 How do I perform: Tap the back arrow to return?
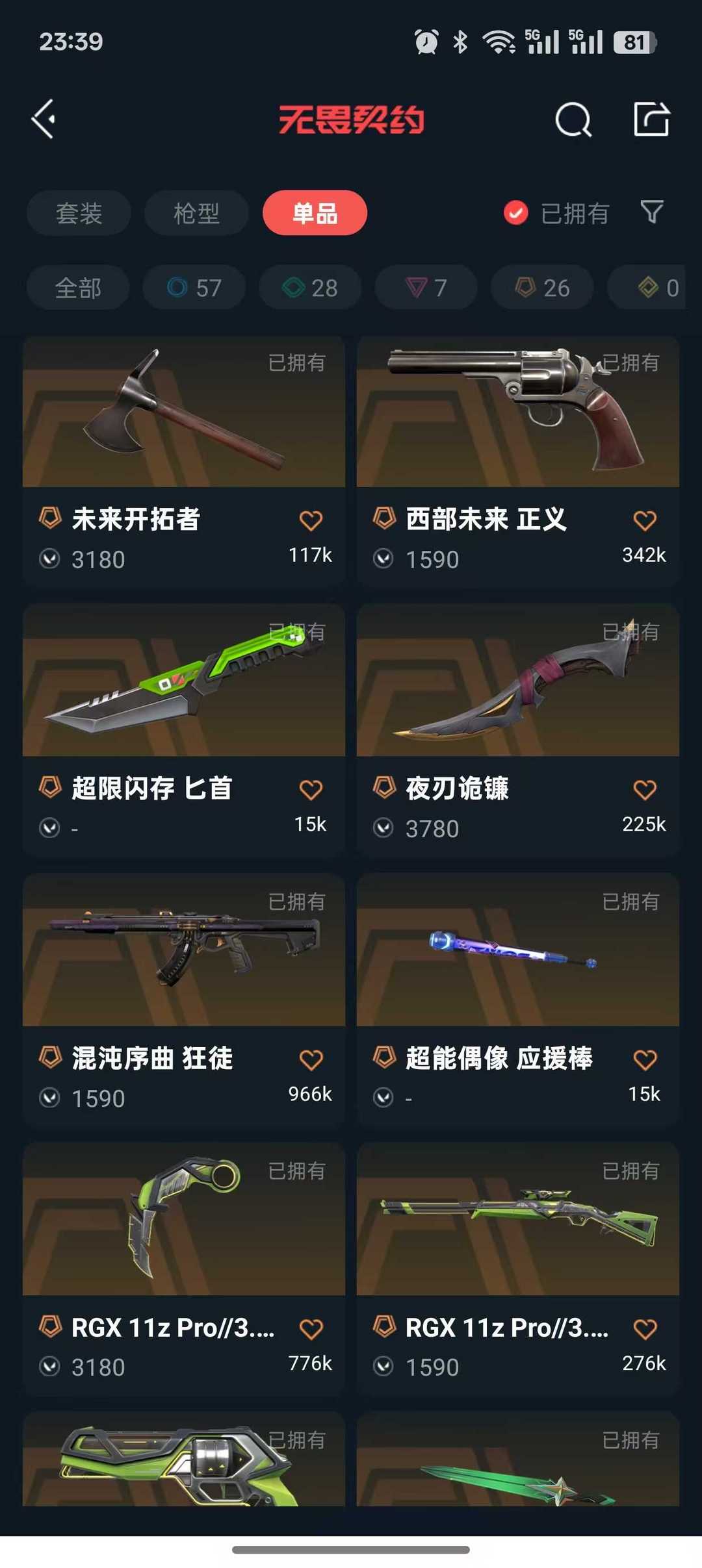tap(44, 119)
